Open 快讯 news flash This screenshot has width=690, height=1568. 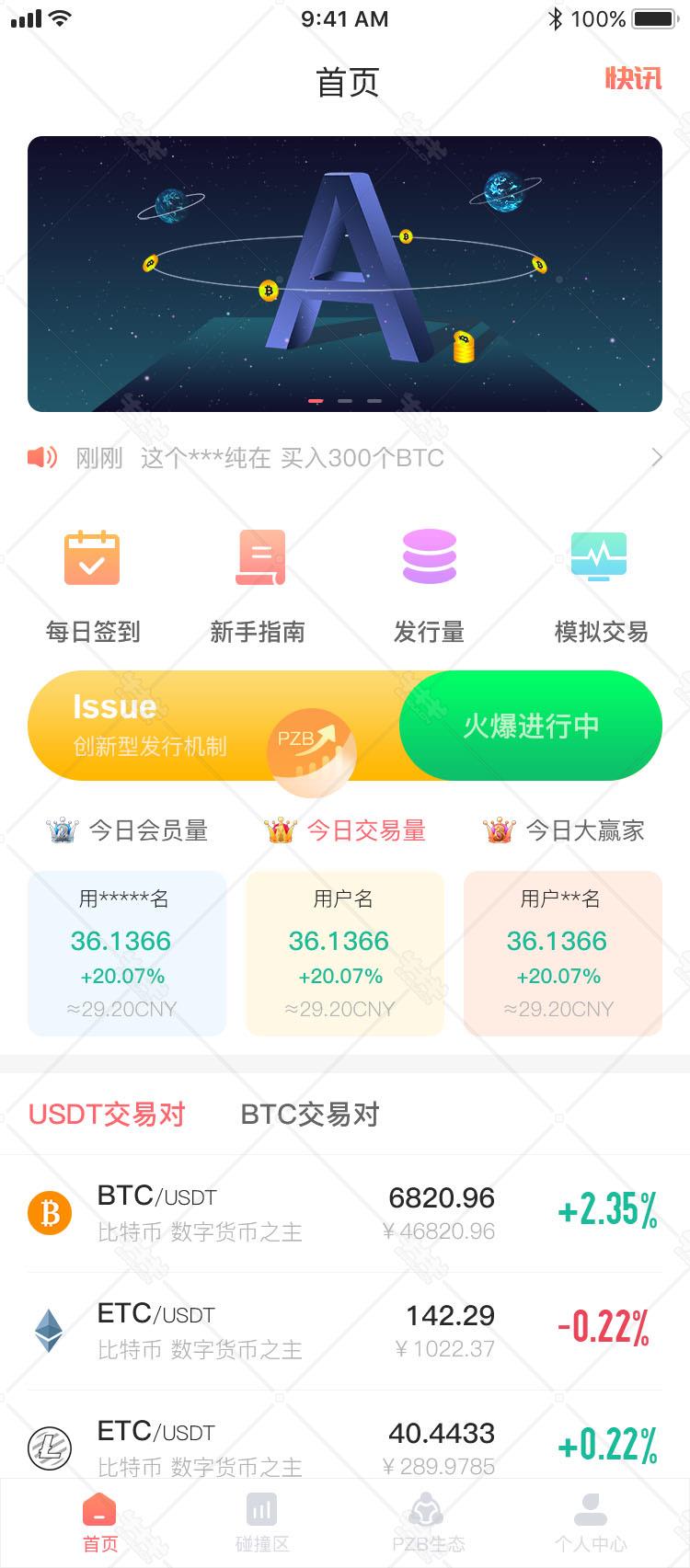pos(633,79)
